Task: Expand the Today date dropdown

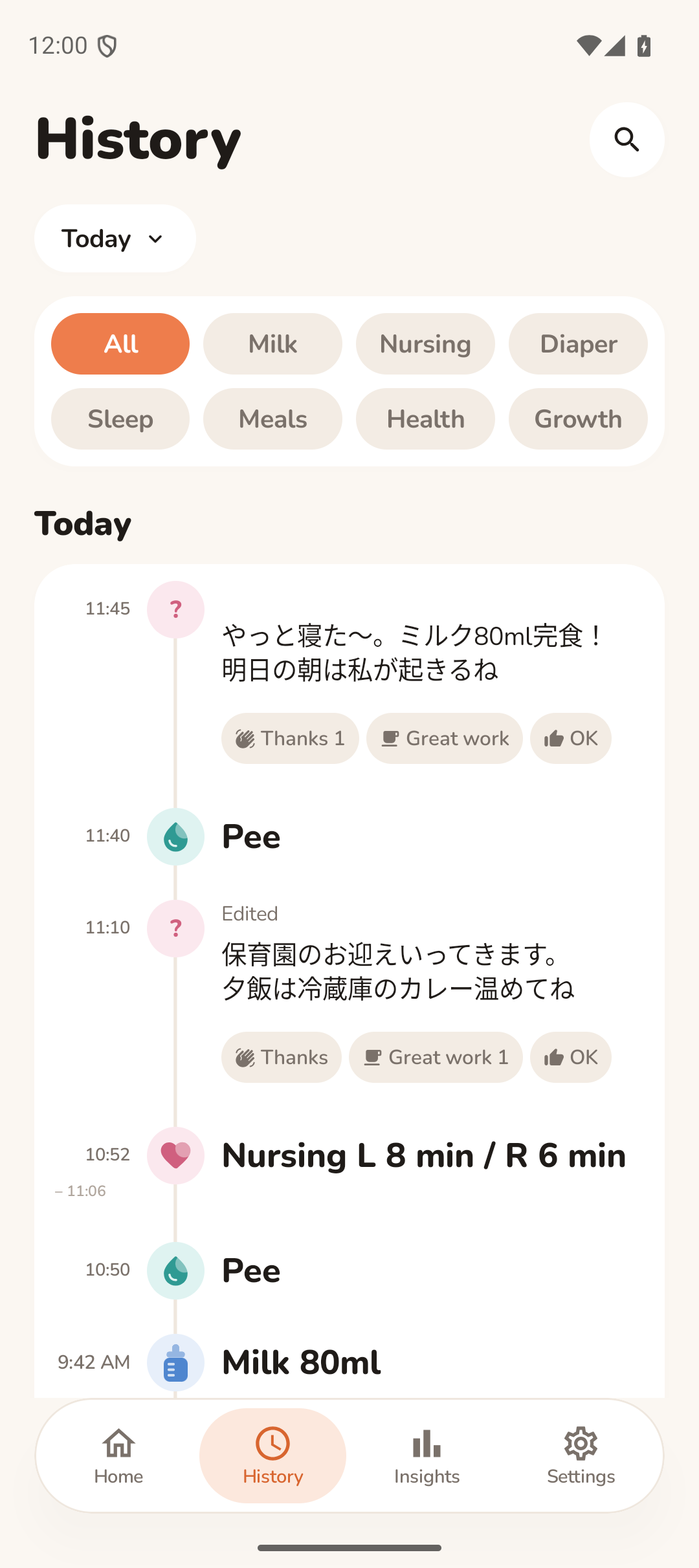Action: tap(115, 239)
